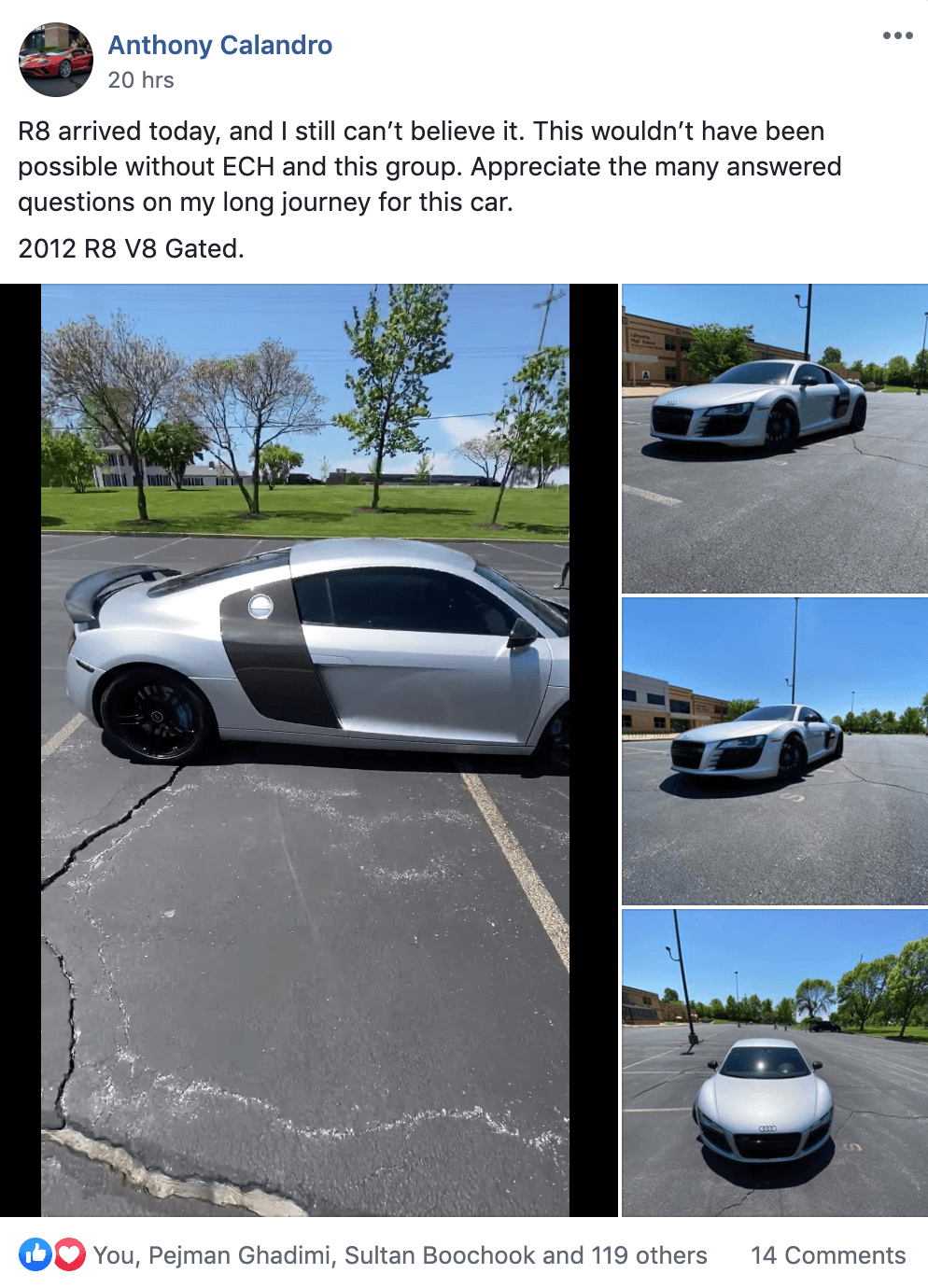This screenshot has height=1288, width=928.
Task: Open the bottom-right R8 head-on photo
Action: 774,1063
